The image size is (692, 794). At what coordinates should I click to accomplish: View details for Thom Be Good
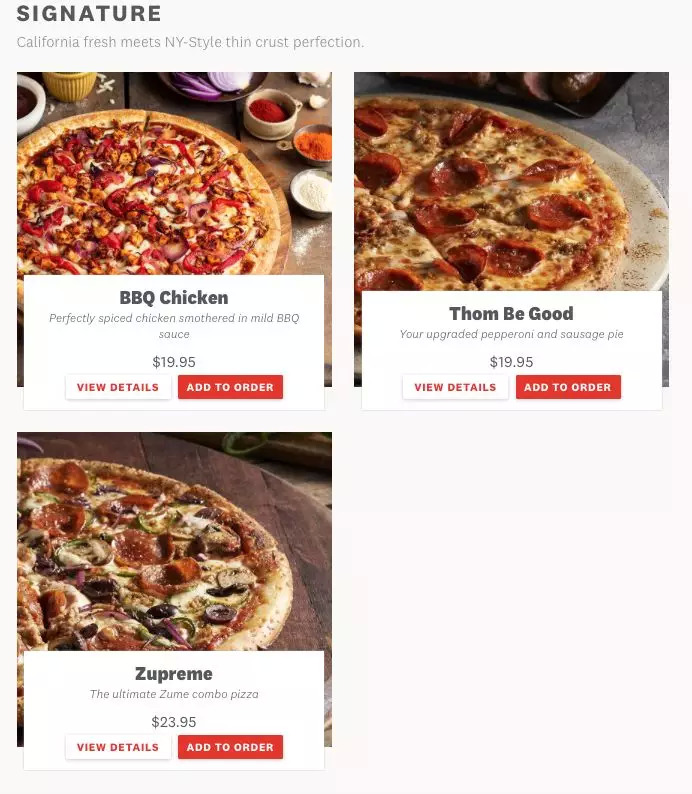(455, 387)
